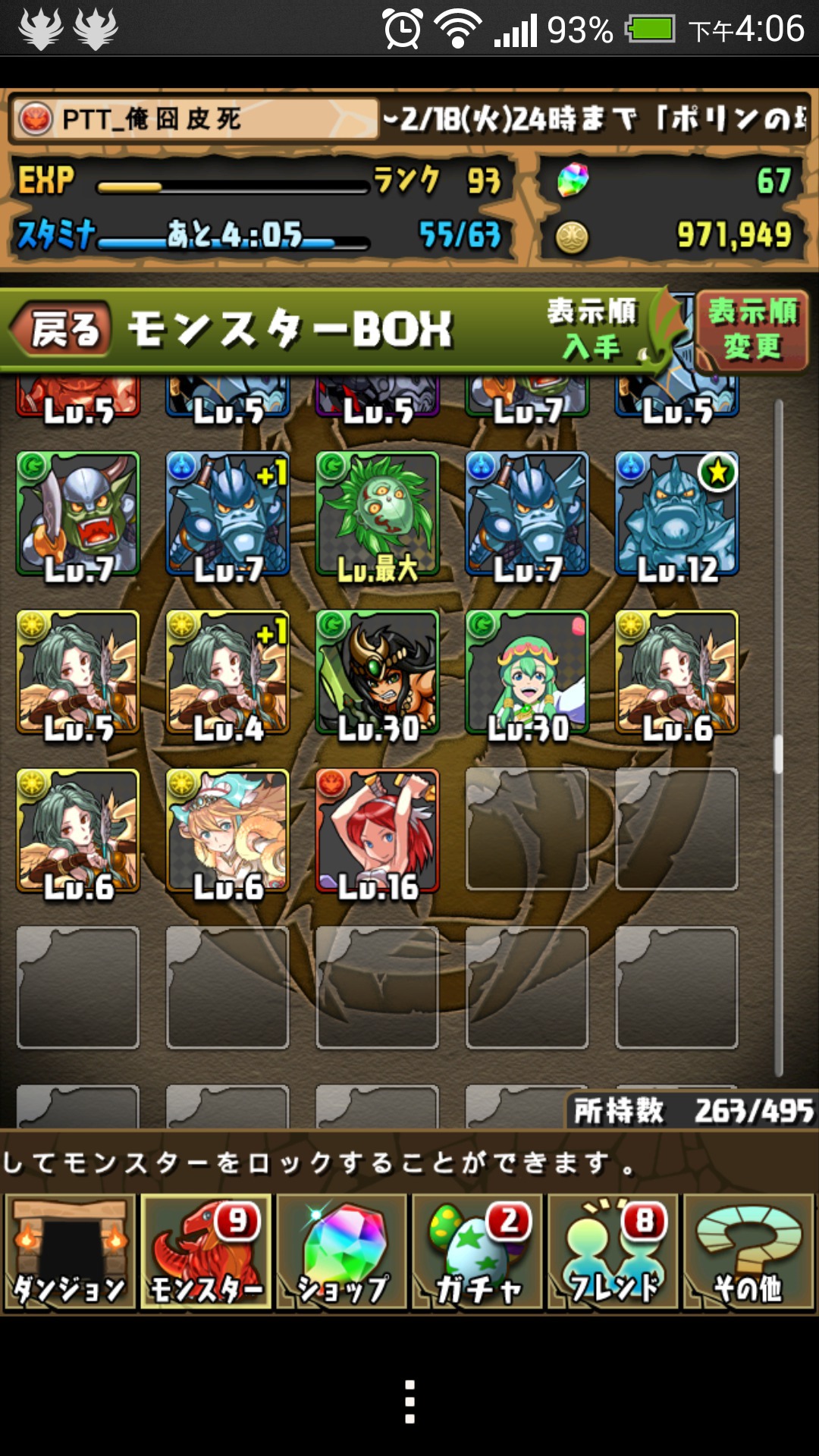
Task: Pick the green-haired girl monster Lv.30
Action: click(x=527, y=674)
